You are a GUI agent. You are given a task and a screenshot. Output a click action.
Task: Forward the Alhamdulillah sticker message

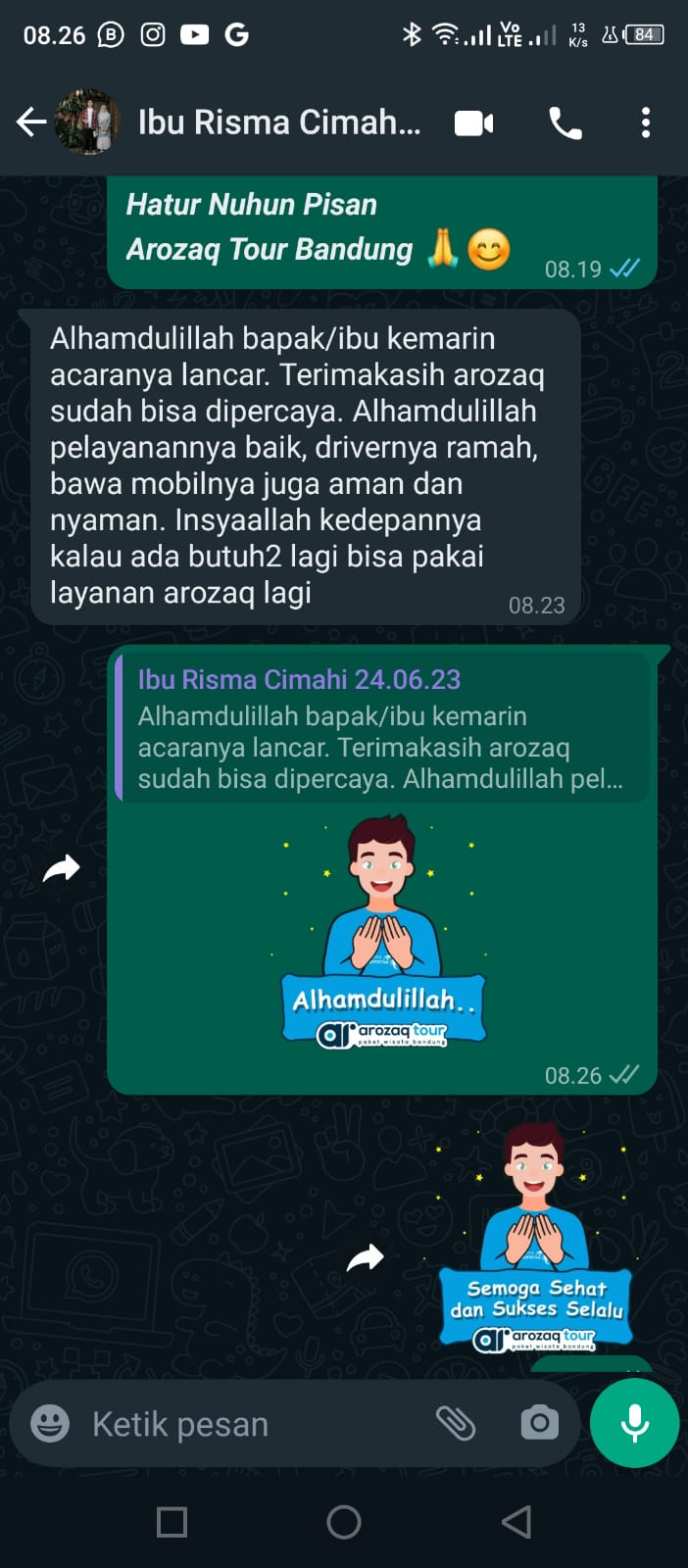pos(62,868)
